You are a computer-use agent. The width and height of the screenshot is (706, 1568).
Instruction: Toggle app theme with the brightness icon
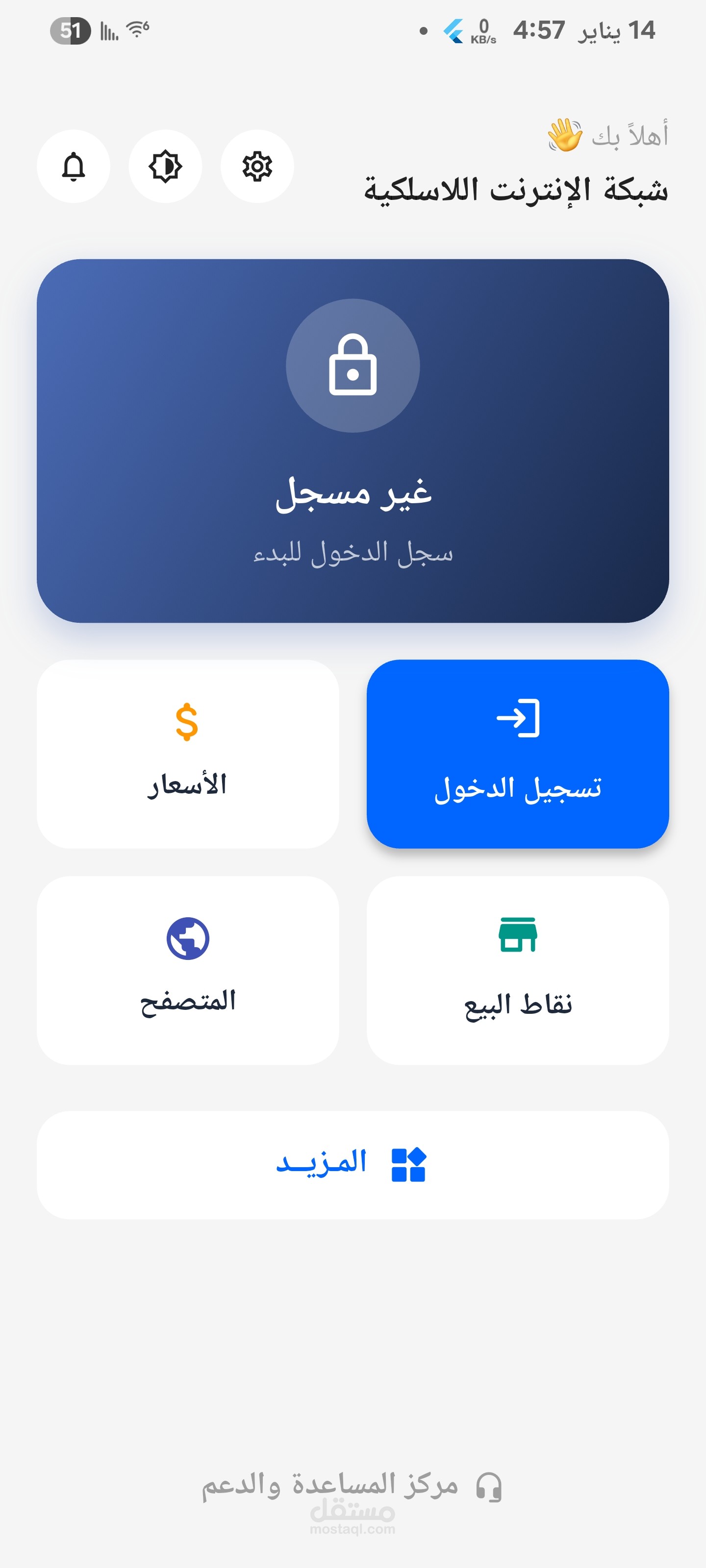tap(165, 166)
